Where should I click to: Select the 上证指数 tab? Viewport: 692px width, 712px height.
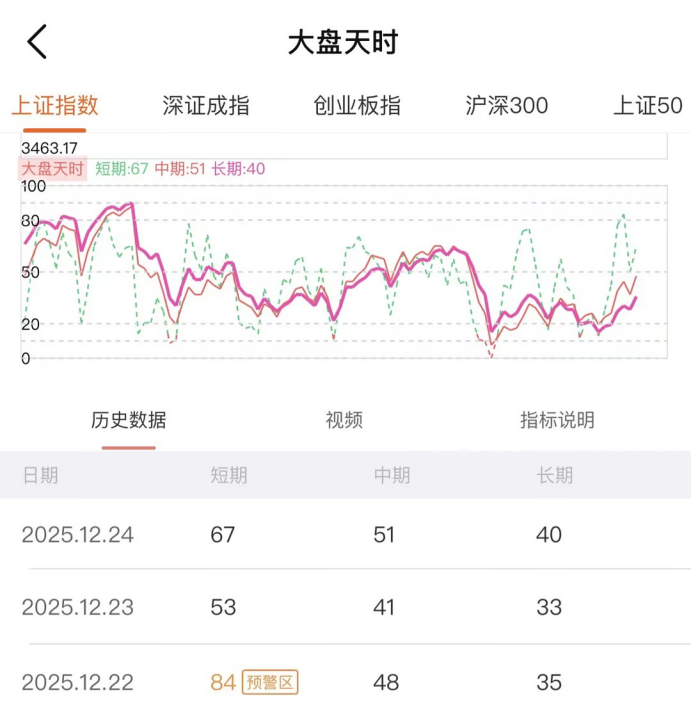55,106
